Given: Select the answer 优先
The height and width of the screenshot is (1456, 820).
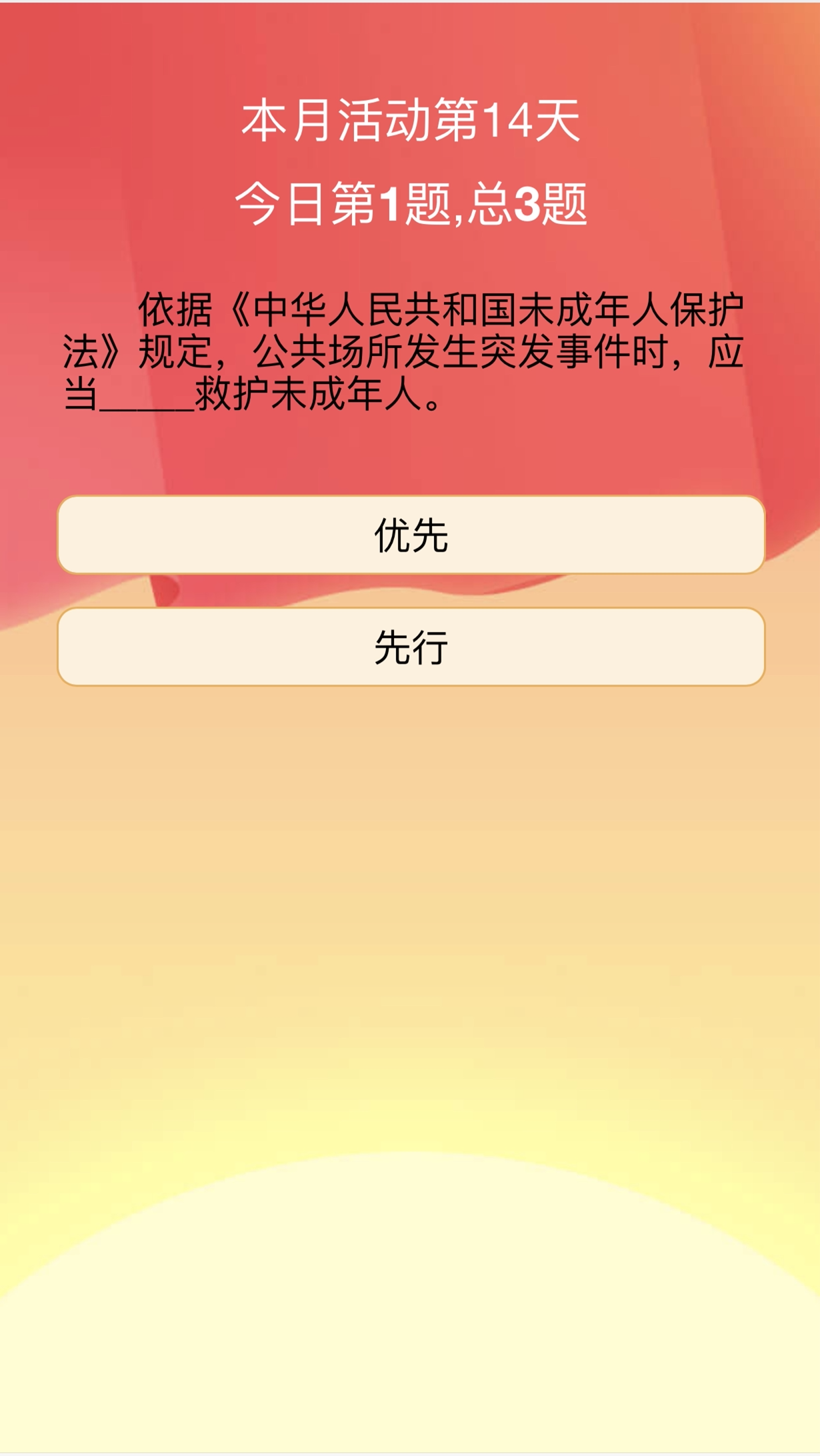Looking at the screenshot, I should [x=411, y=535].
